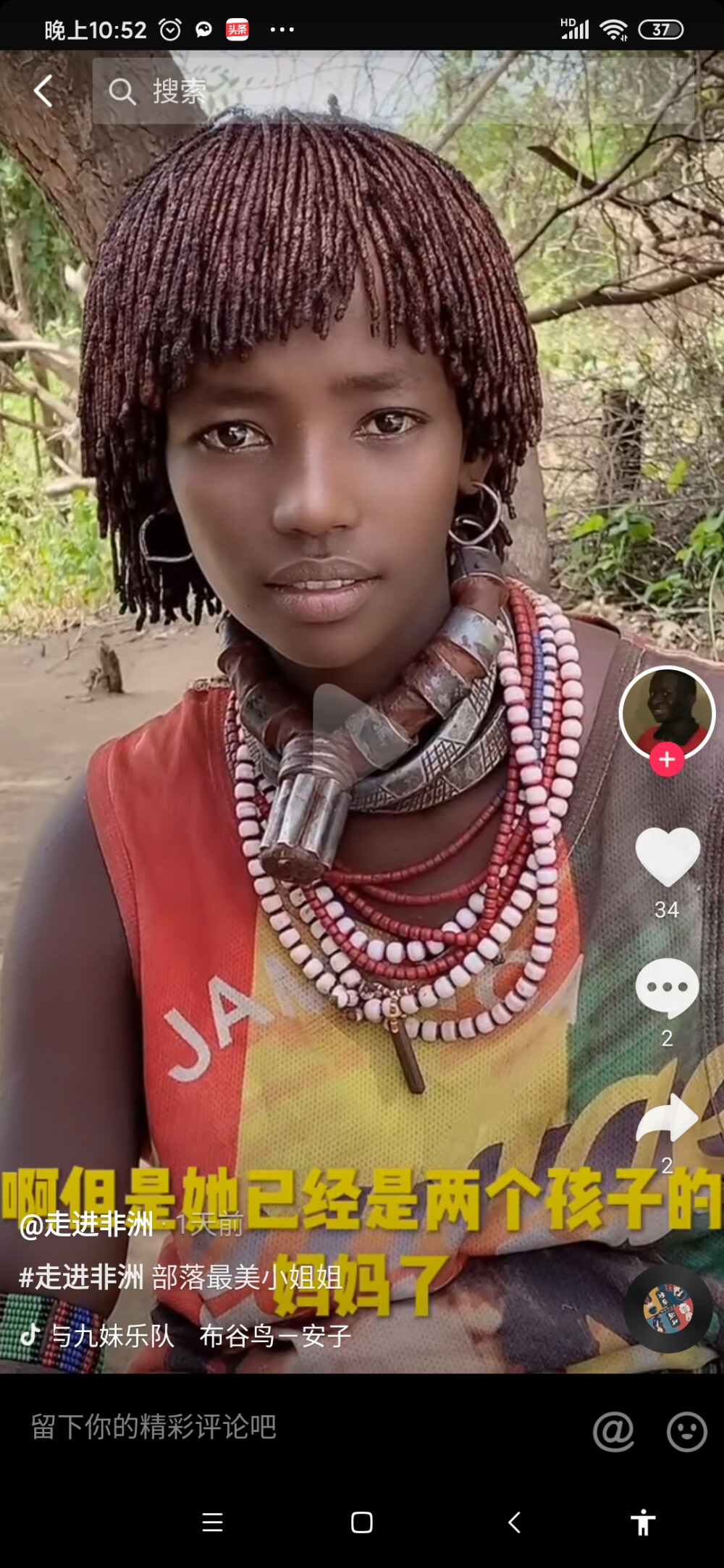Open the @走进非洲 username link
The image size is (724, 1568).
(87, 1224)
